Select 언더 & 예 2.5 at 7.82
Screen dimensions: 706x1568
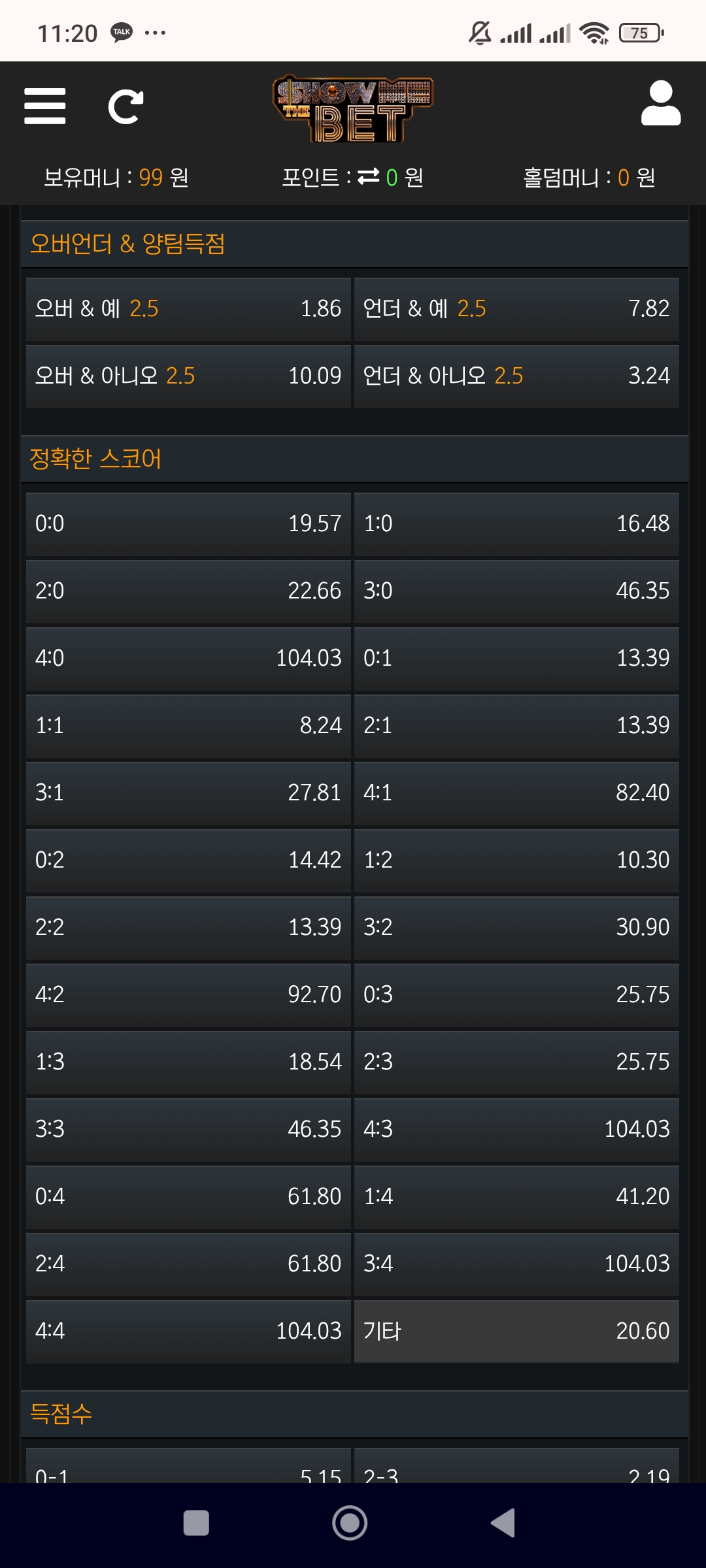516,309
